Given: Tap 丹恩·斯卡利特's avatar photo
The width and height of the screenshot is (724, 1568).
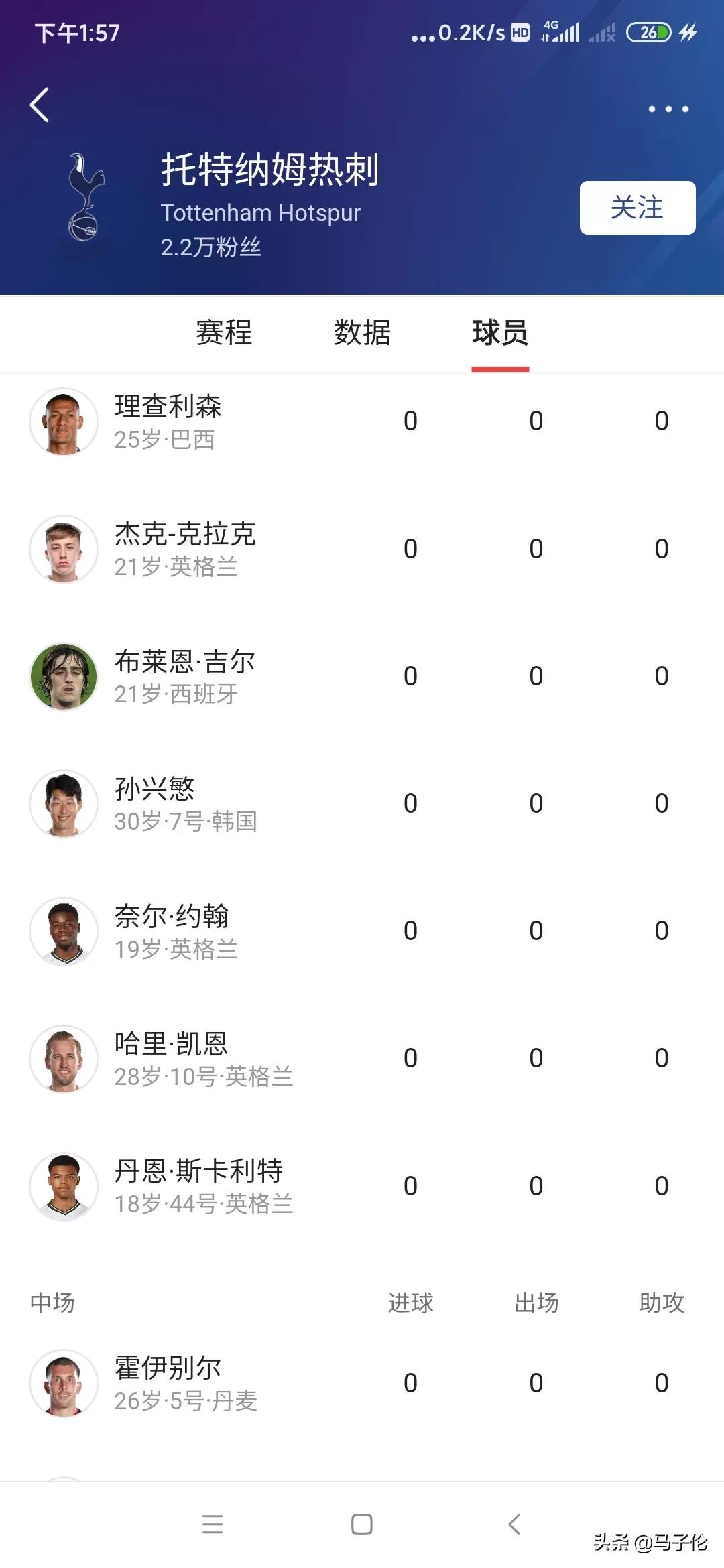Looking at the screenshot, I should [x=64, y=1186].
